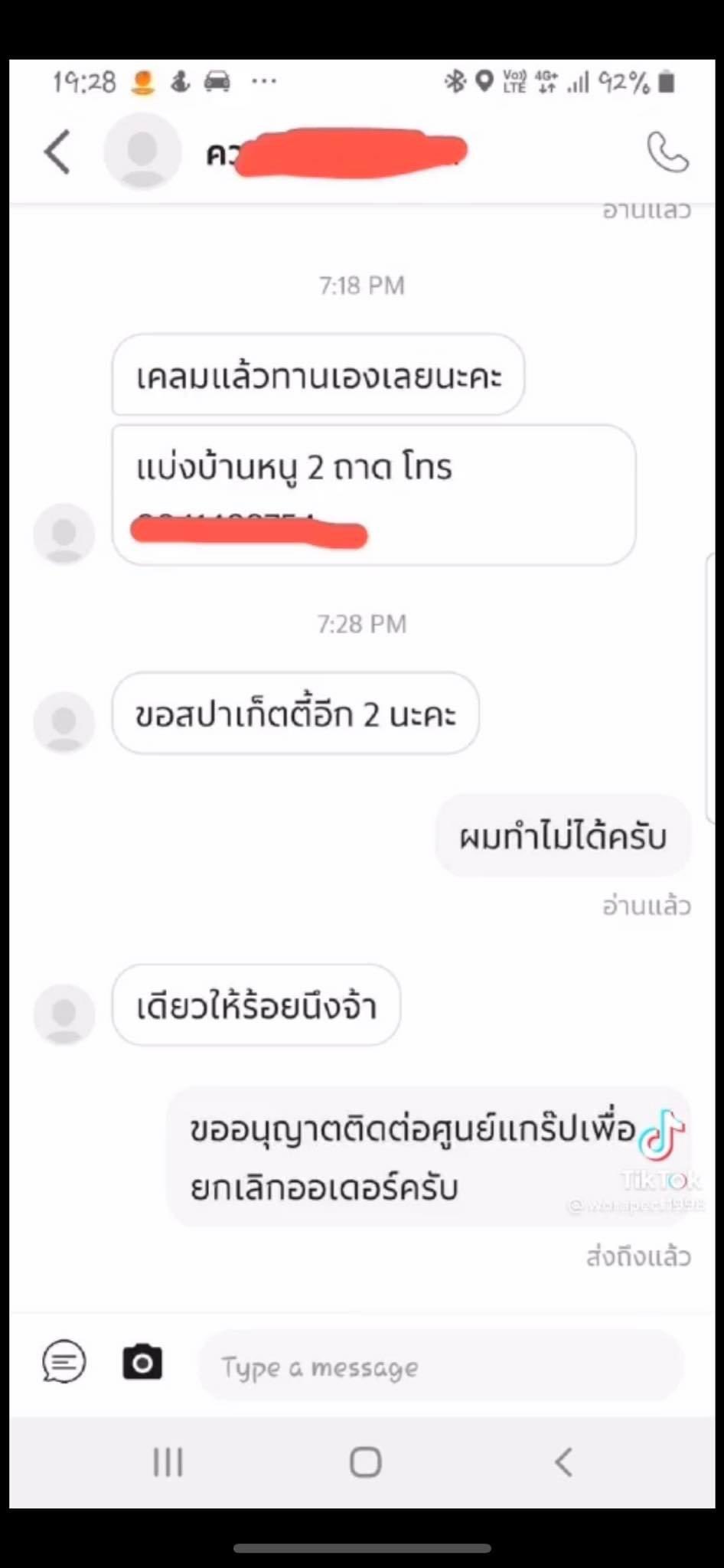
Task: Open recent apps from navigation bar
Action: click(x=168, y=1462)
